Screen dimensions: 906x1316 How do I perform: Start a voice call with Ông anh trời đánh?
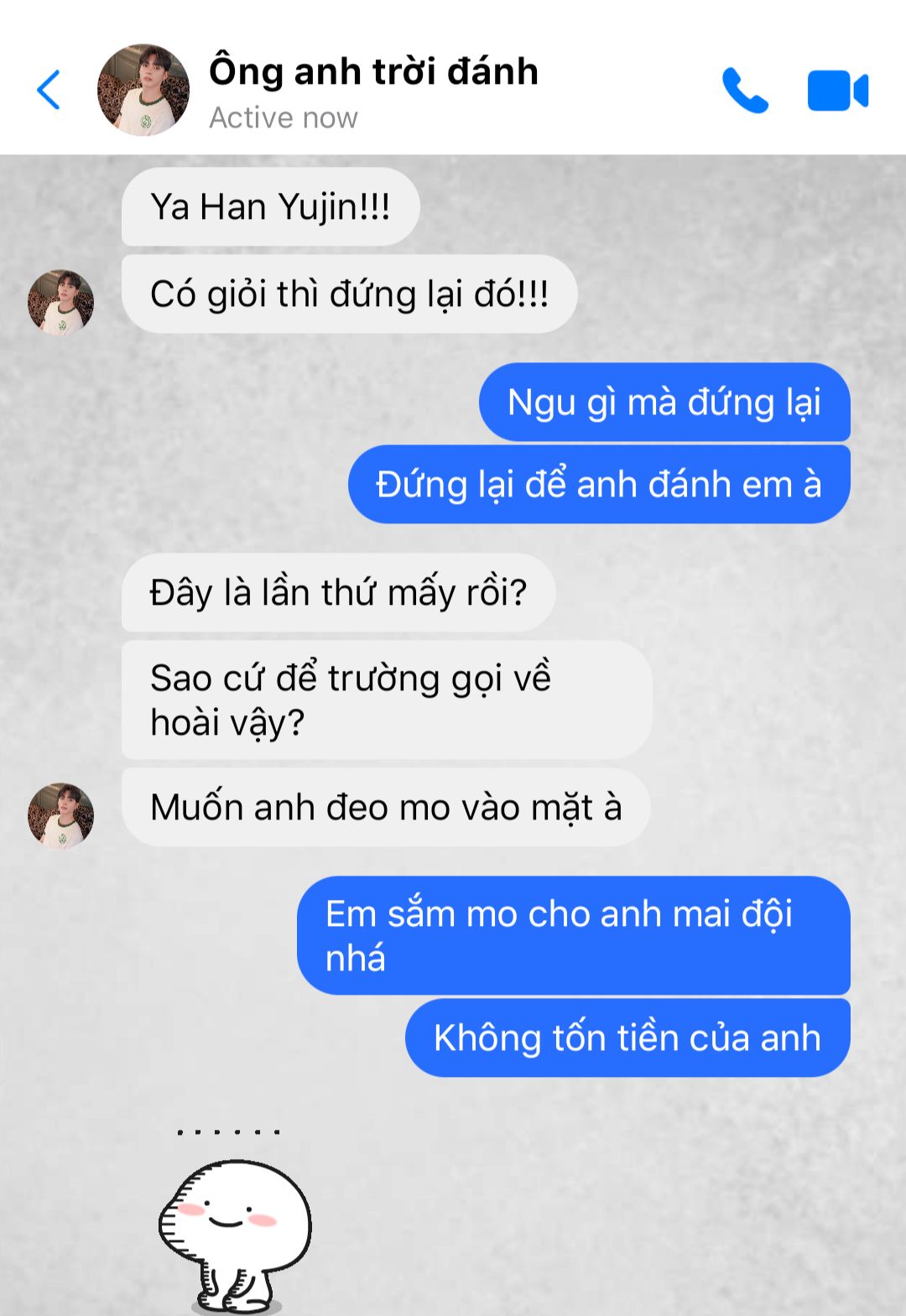pos(744,90)
